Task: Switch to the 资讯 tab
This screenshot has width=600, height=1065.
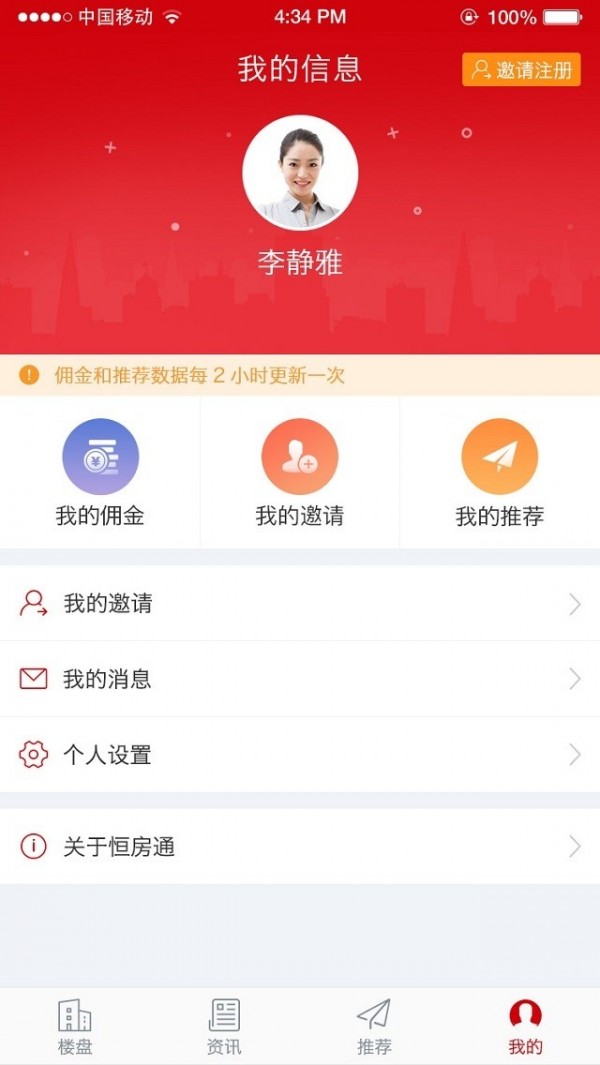Action: click(x=224, y=1027)
